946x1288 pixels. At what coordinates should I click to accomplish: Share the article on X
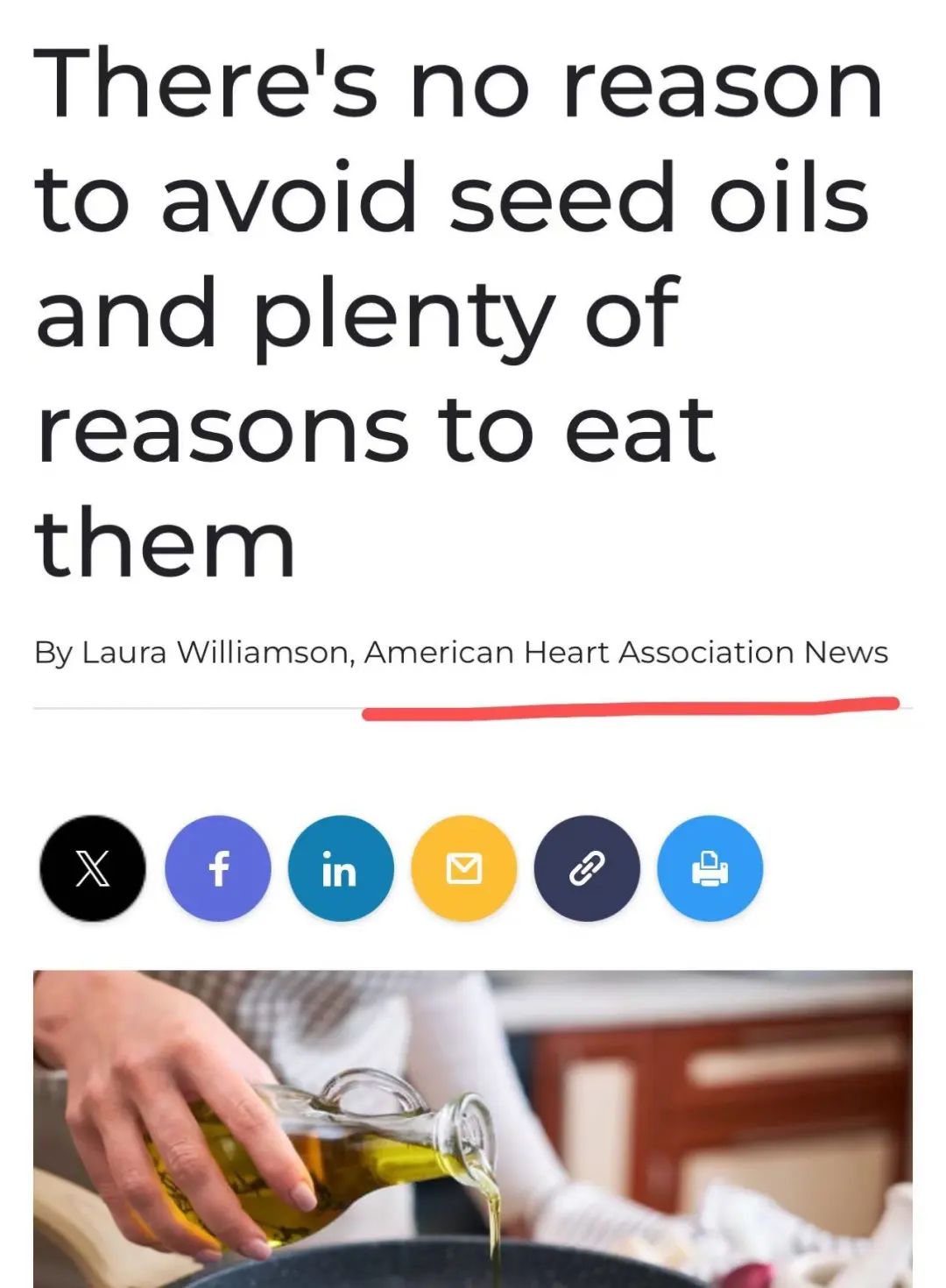(x=93, y=868)
